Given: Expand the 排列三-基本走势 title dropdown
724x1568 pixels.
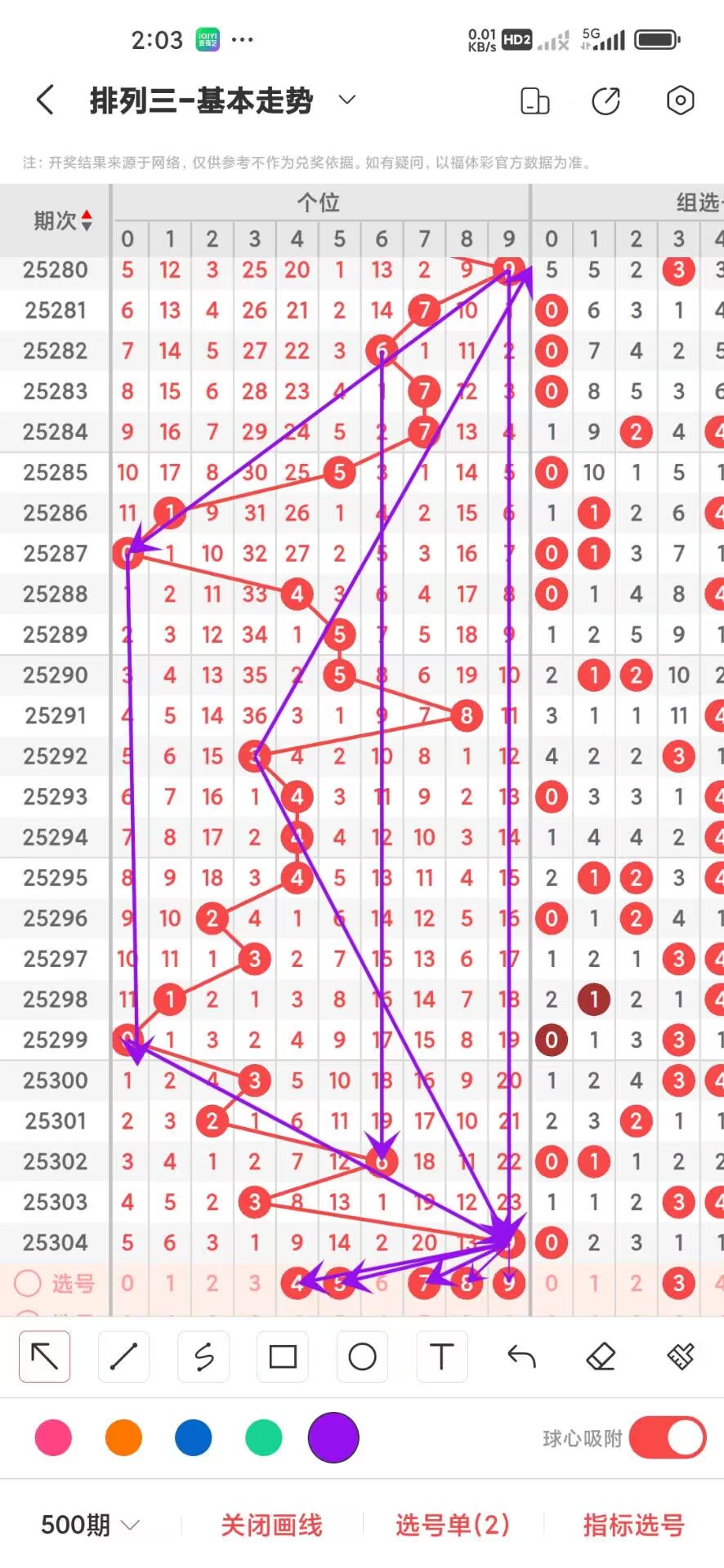Looking at the screenshot, I should coord(346,100).
